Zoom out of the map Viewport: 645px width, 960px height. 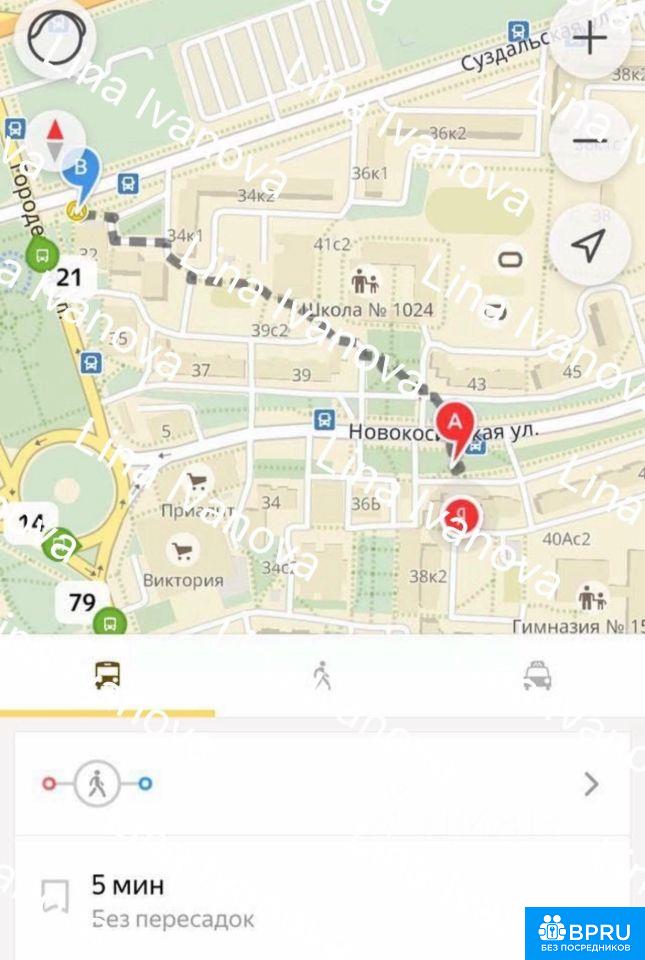coord(591,141)
